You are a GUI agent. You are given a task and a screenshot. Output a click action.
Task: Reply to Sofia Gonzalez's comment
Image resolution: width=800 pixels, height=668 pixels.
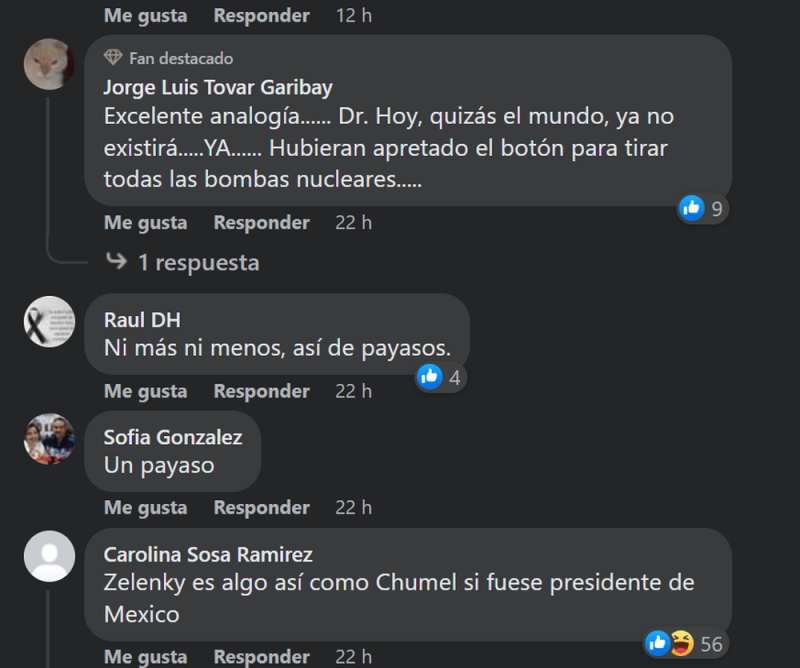click(261, 507)
